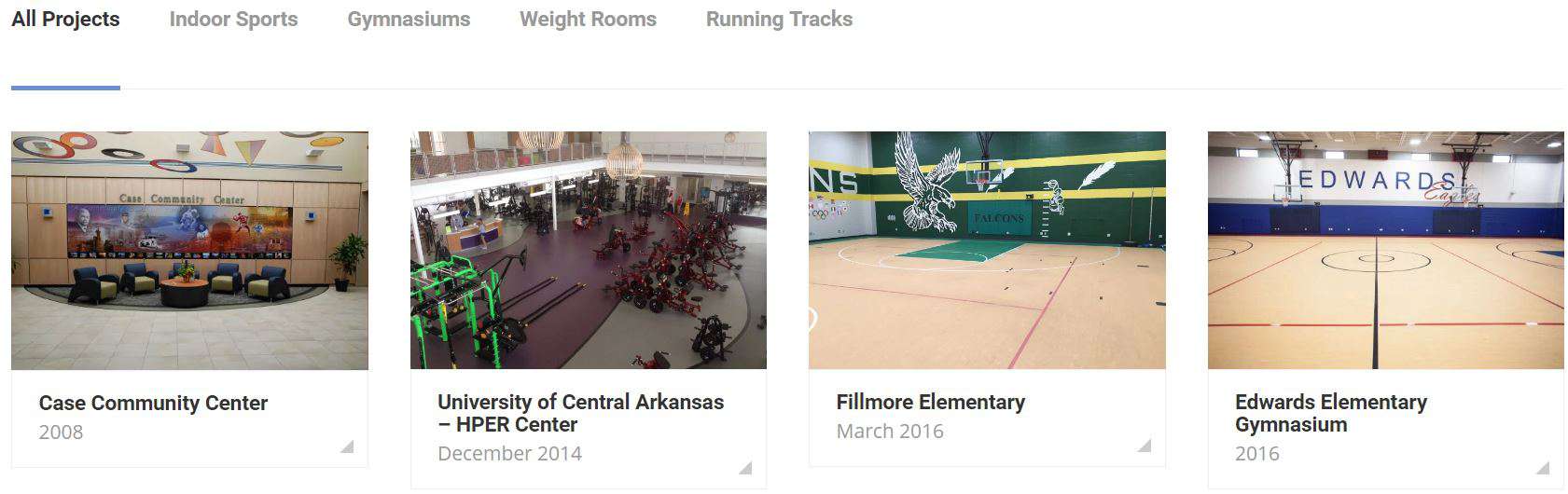Filter projects by Weight Rooms
This screenshot has height=494, width=1568.
tap(588, 20)
